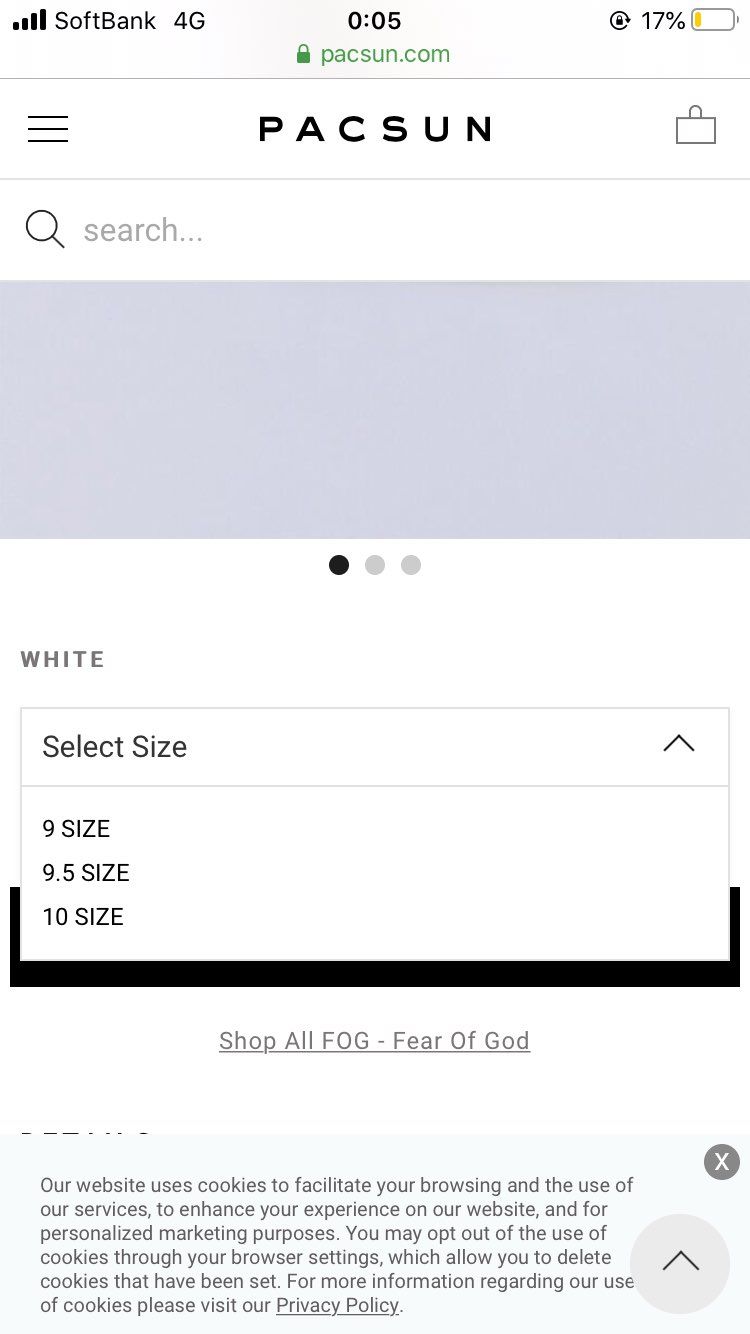750x1334 pixels.
Task: Open the shopping bag
Action: pyautogui.click(x=695, y=127)
